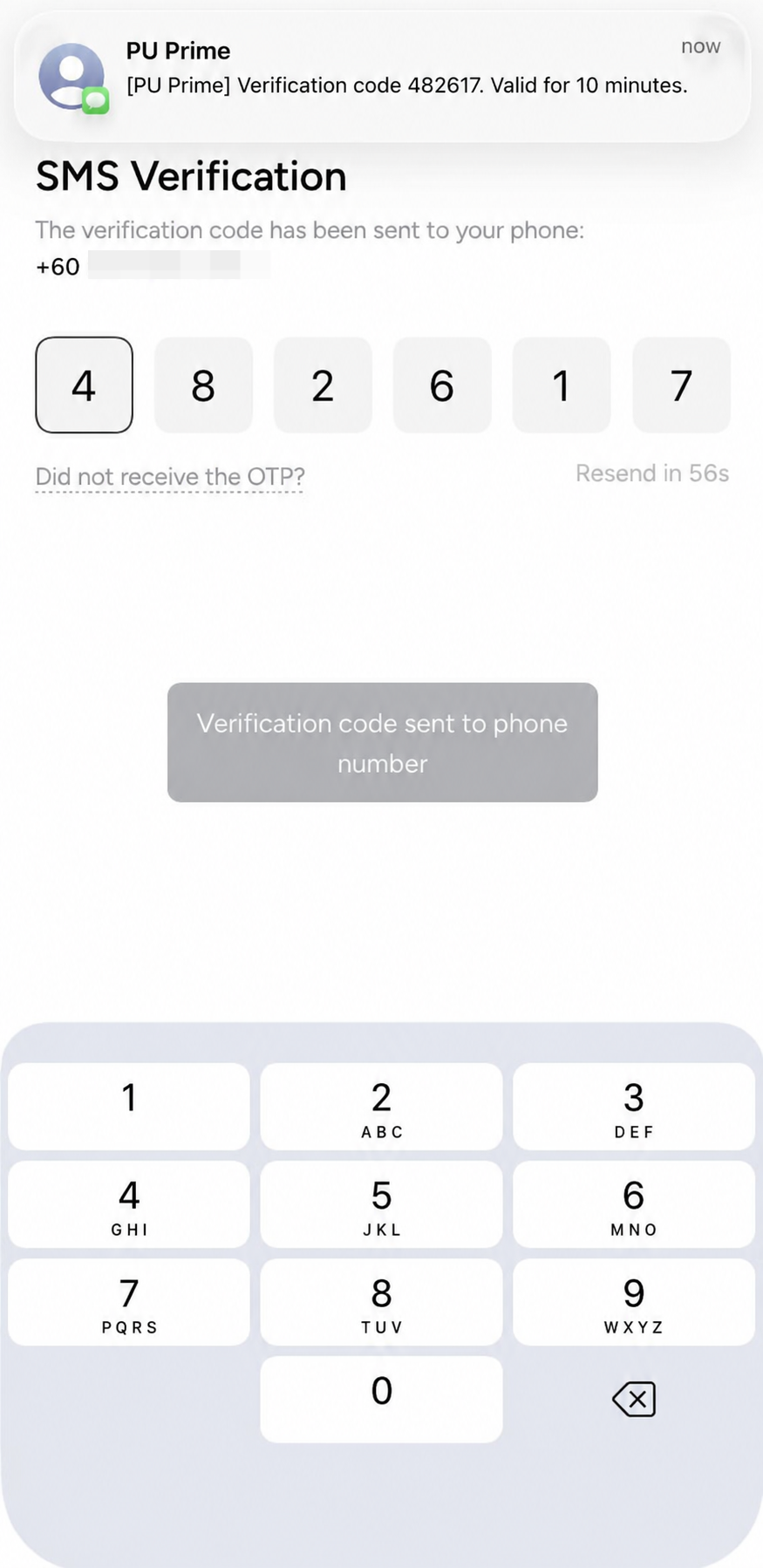Tap the Resend in 56s text
This screenshot has width=763, height=1568.
point(652,474)
